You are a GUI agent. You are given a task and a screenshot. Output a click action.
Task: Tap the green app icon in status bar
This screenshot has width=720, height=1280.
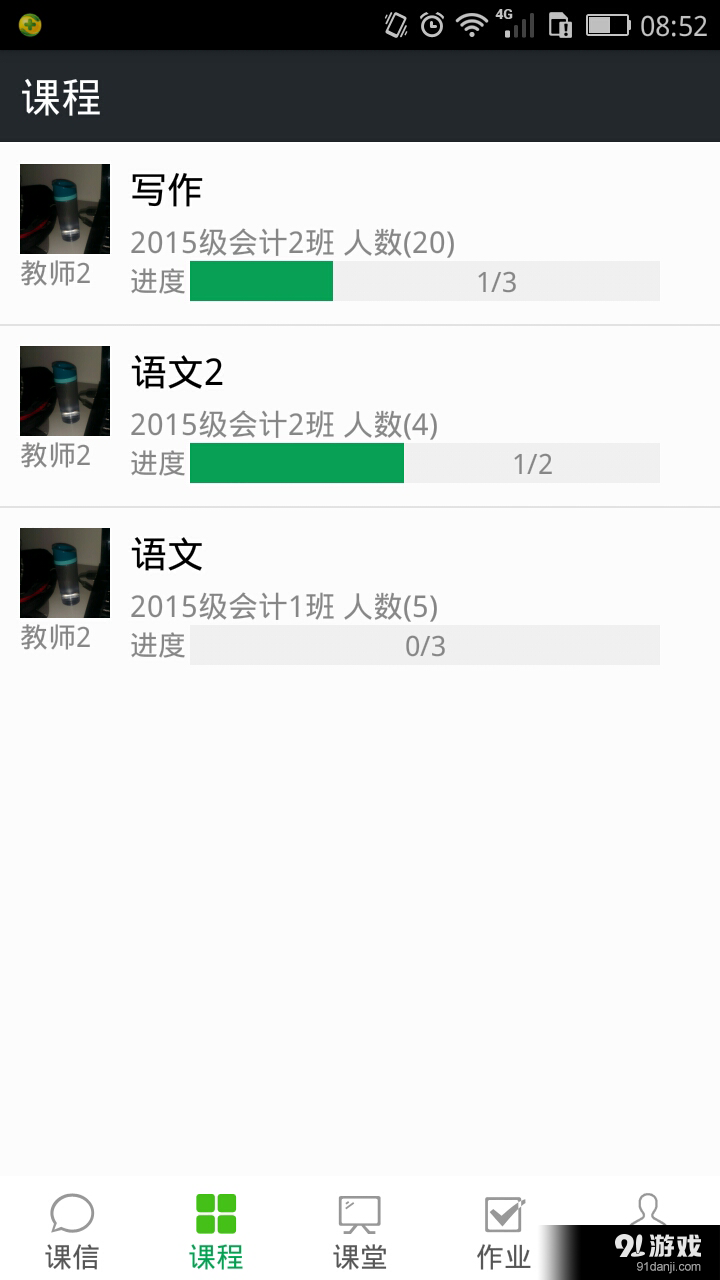(28, 22)
